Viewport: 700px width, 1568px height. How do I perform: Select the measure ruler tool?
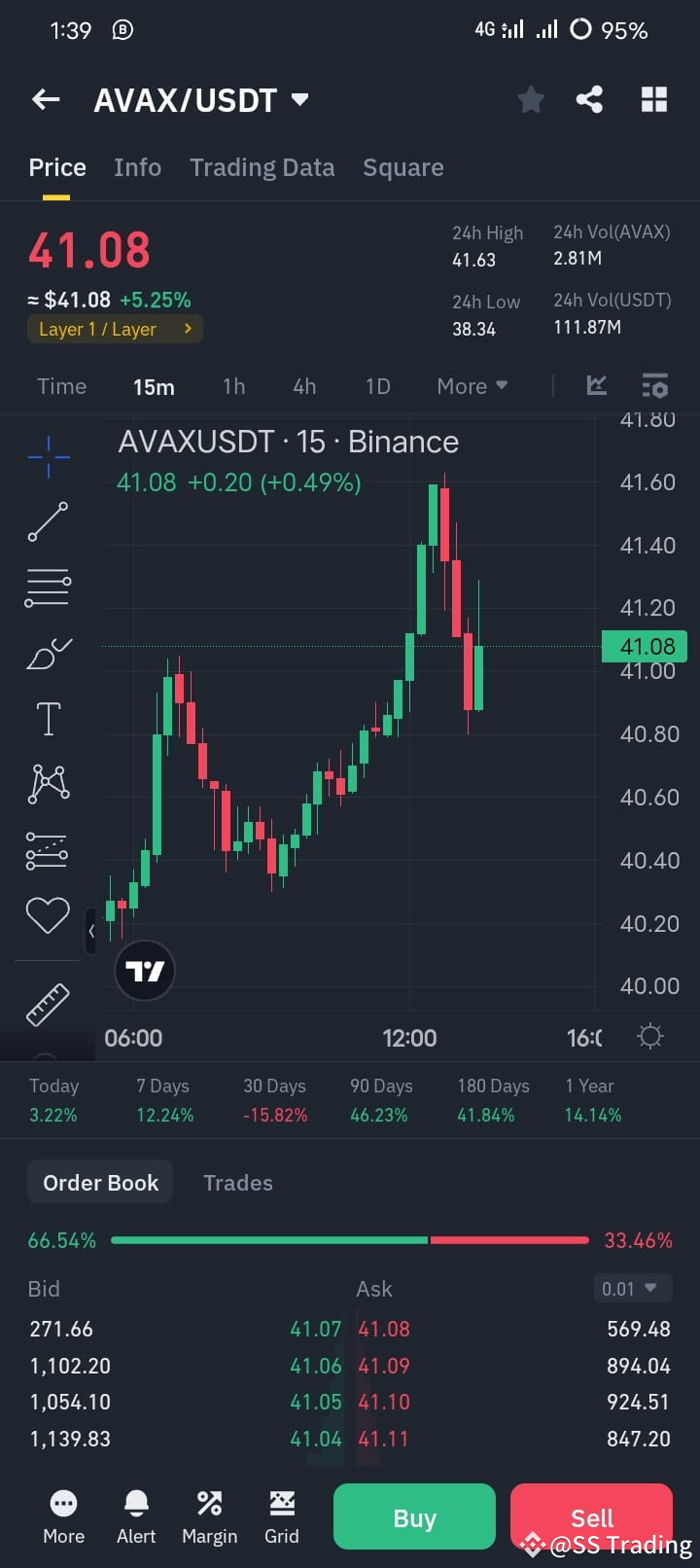click(x=48, y=1004)
